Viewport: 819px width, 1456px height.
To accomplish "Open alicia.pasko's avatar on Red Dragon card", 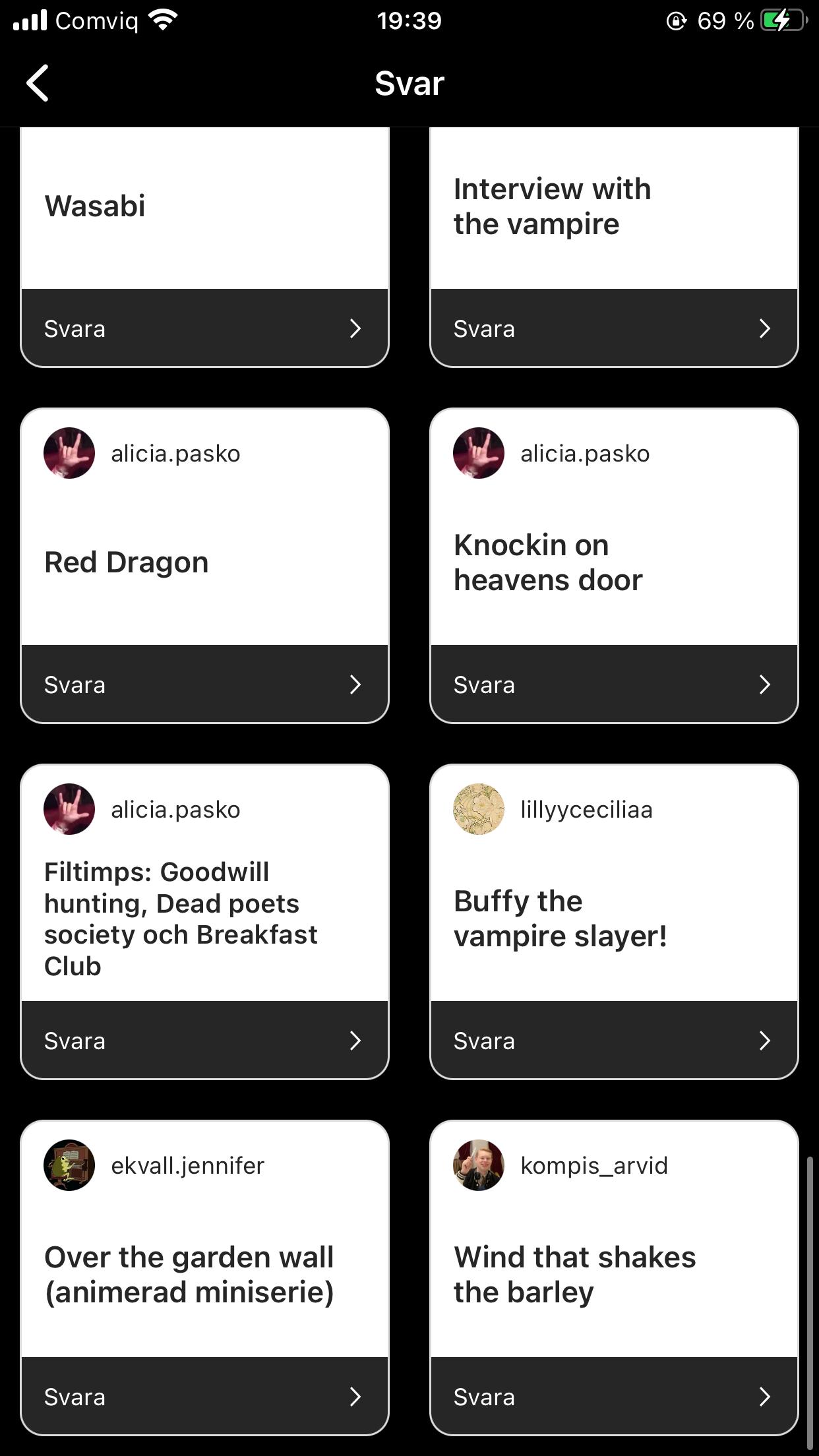I will [69, 453].
